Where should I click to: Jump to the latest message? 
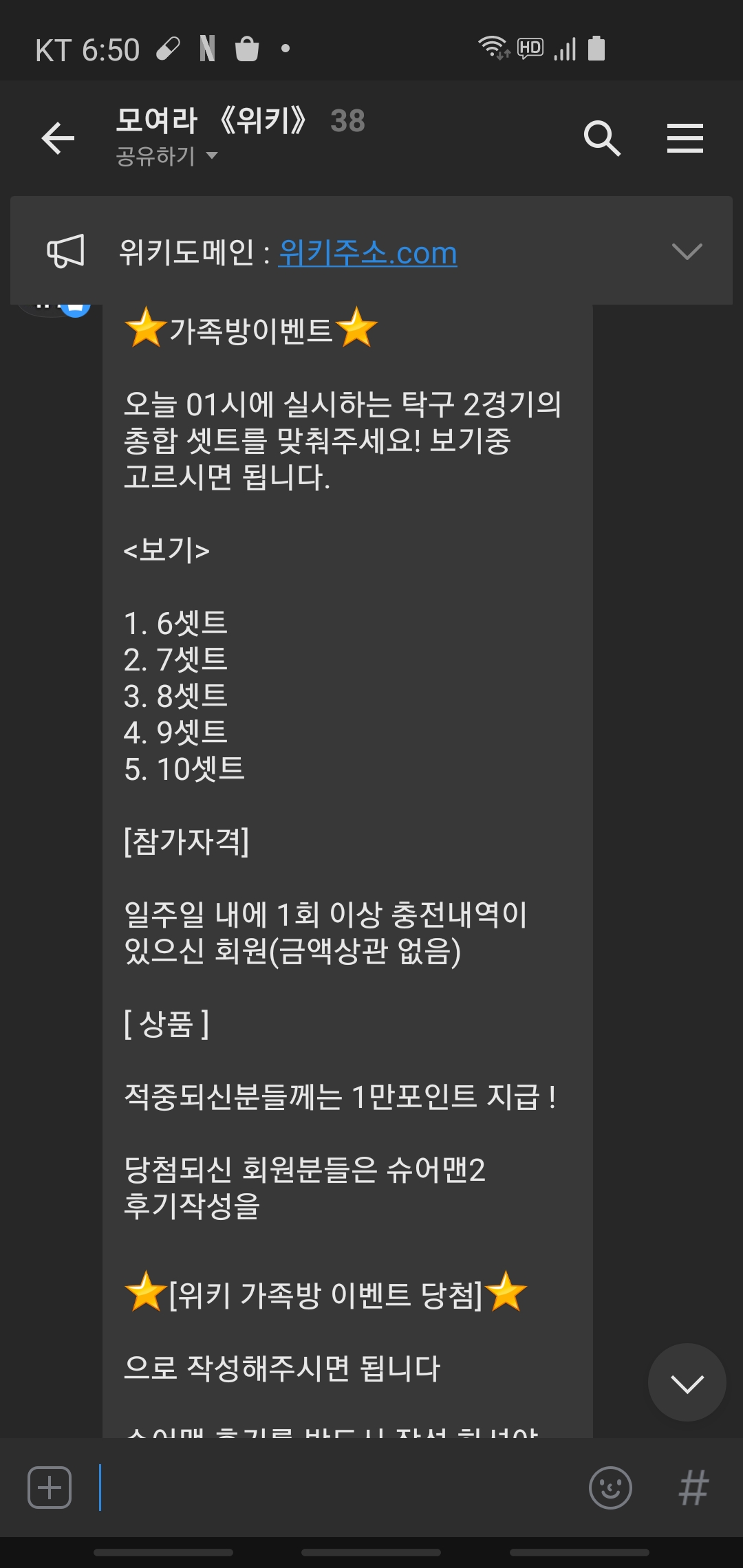[x=687, y=1383]
